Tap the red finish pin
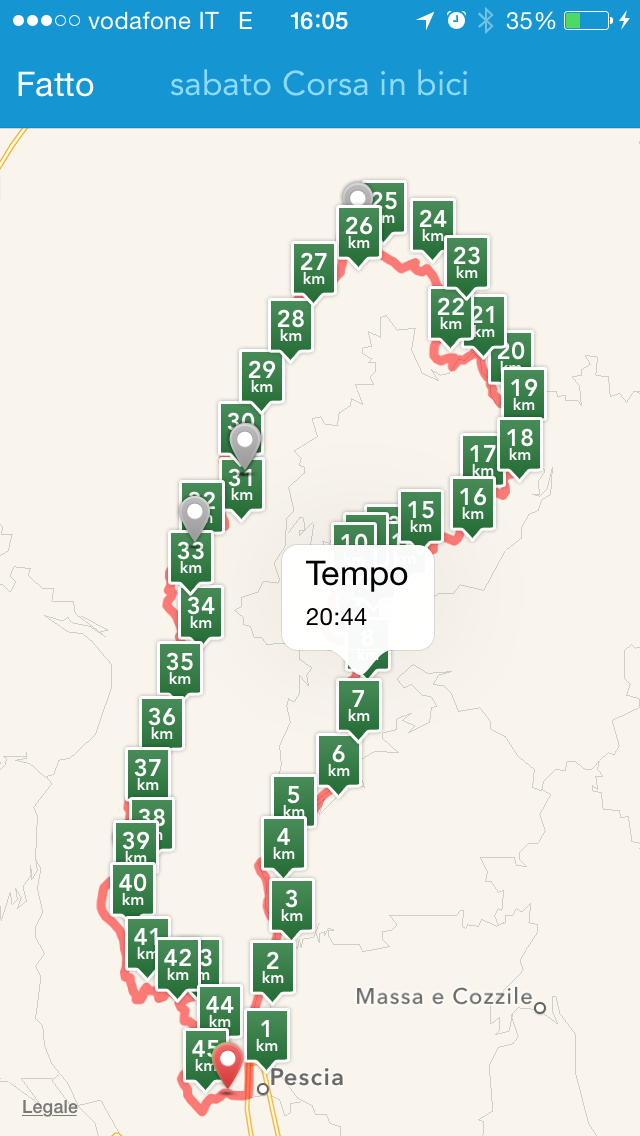 [x=229, y=1066]
